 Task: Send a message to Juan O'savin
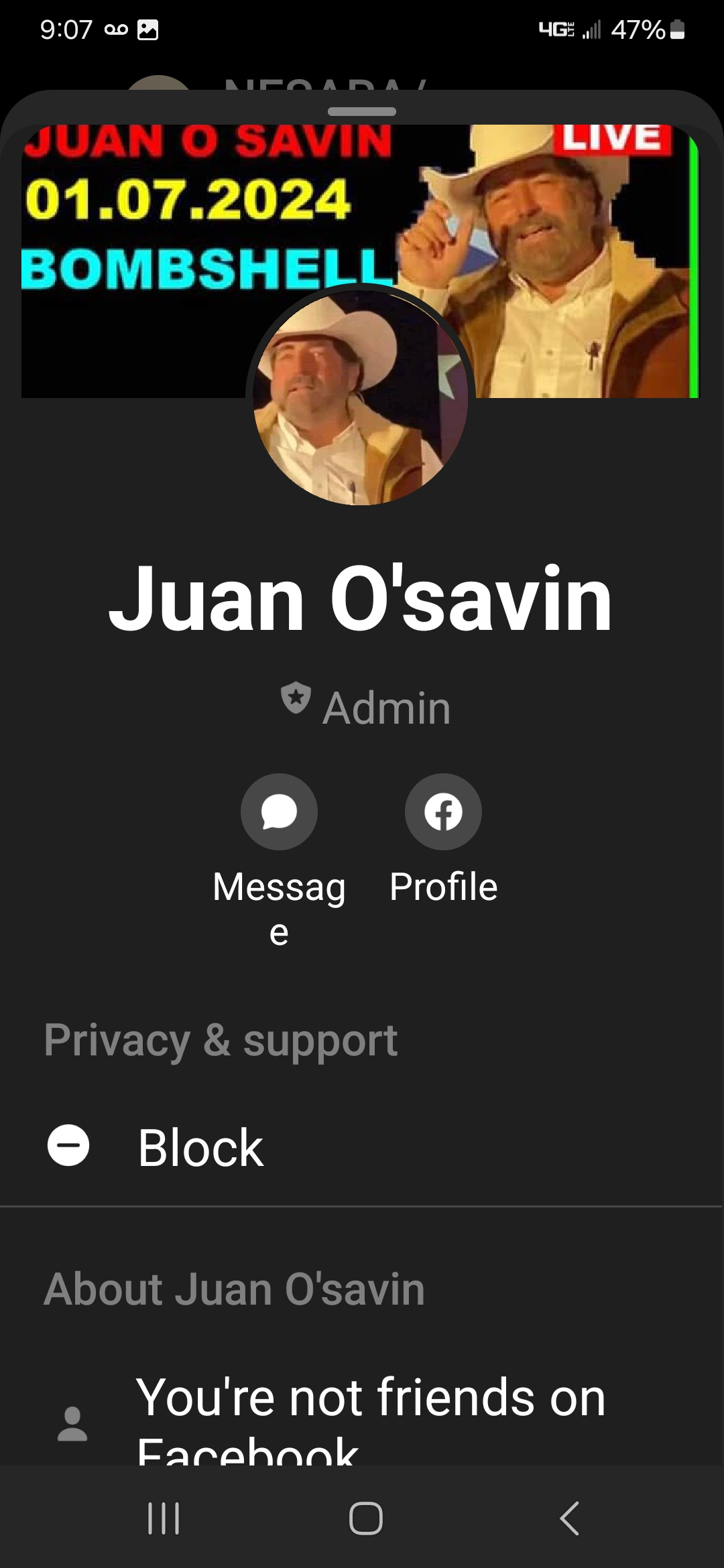(x=279, y=812)
